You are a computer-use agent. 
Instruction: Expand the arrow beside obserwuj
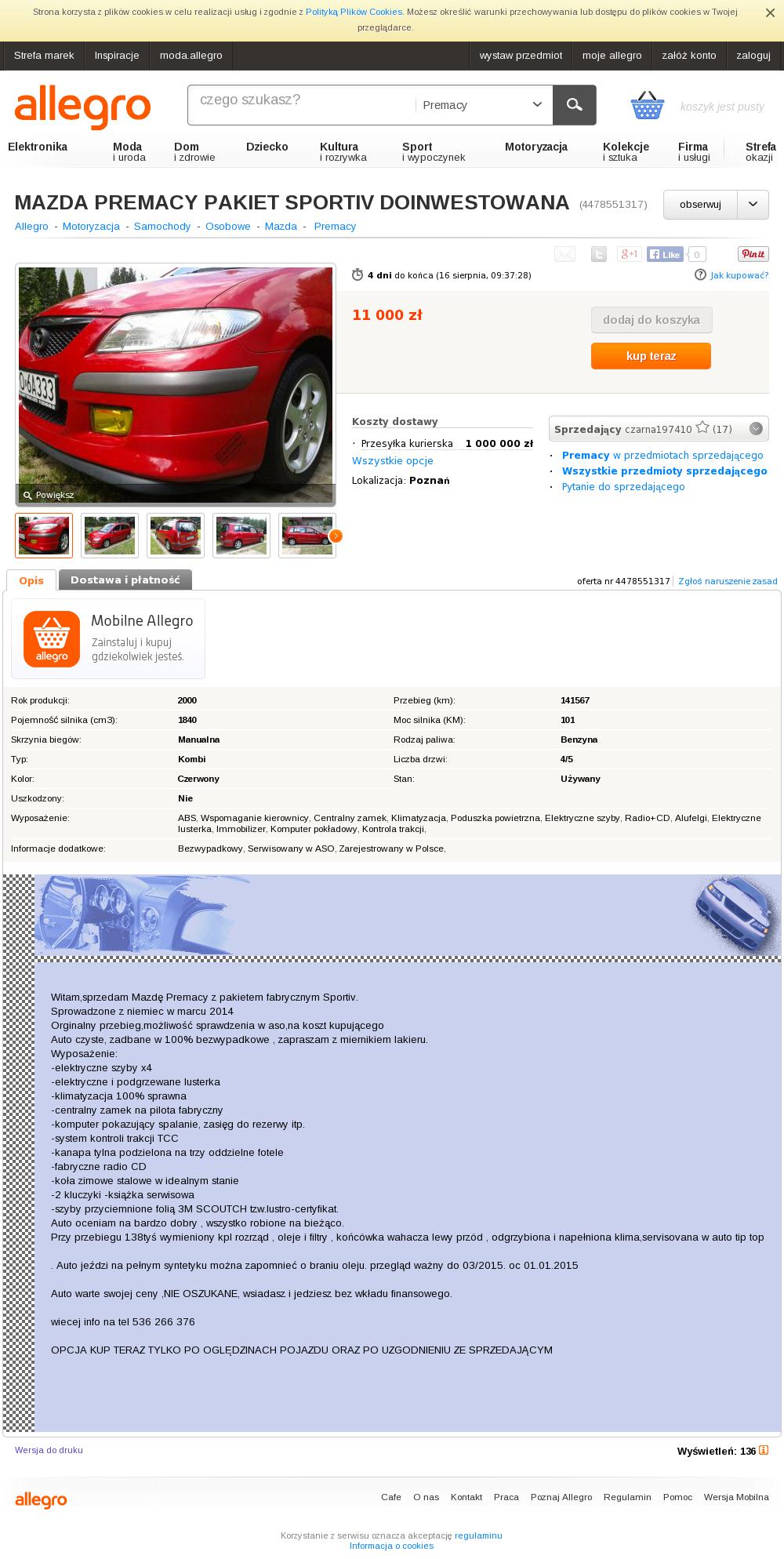point(753,205)
